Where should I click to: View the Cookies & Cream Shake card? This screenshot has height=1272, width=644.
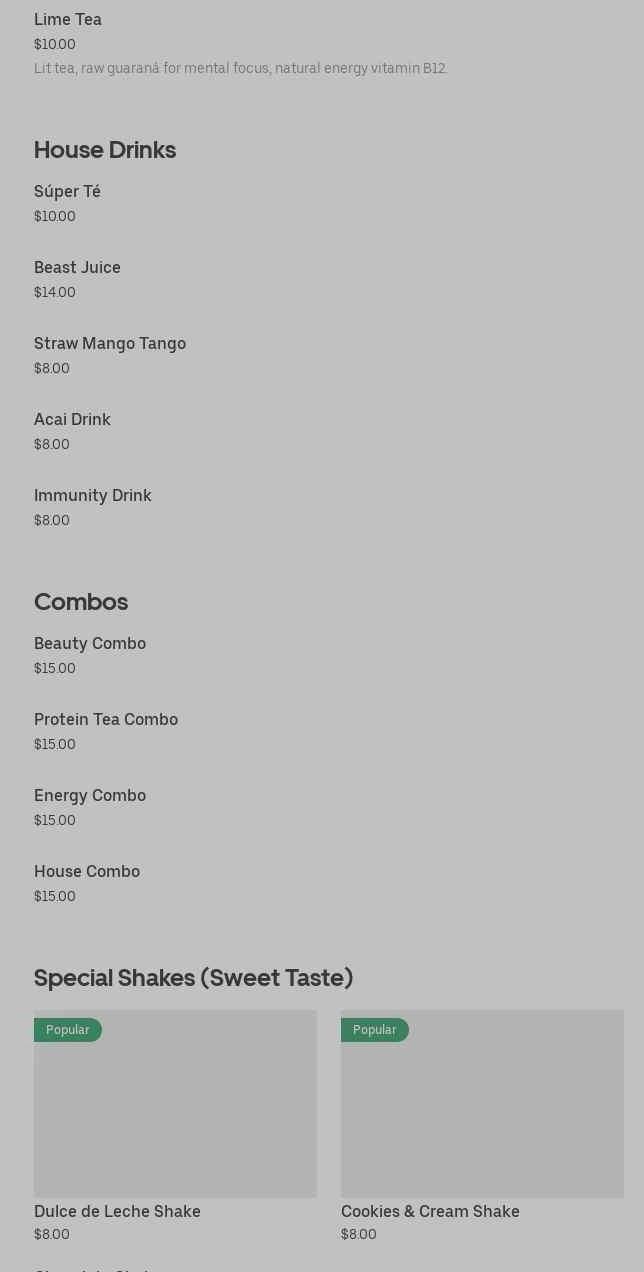click(x=482, y=1127)
